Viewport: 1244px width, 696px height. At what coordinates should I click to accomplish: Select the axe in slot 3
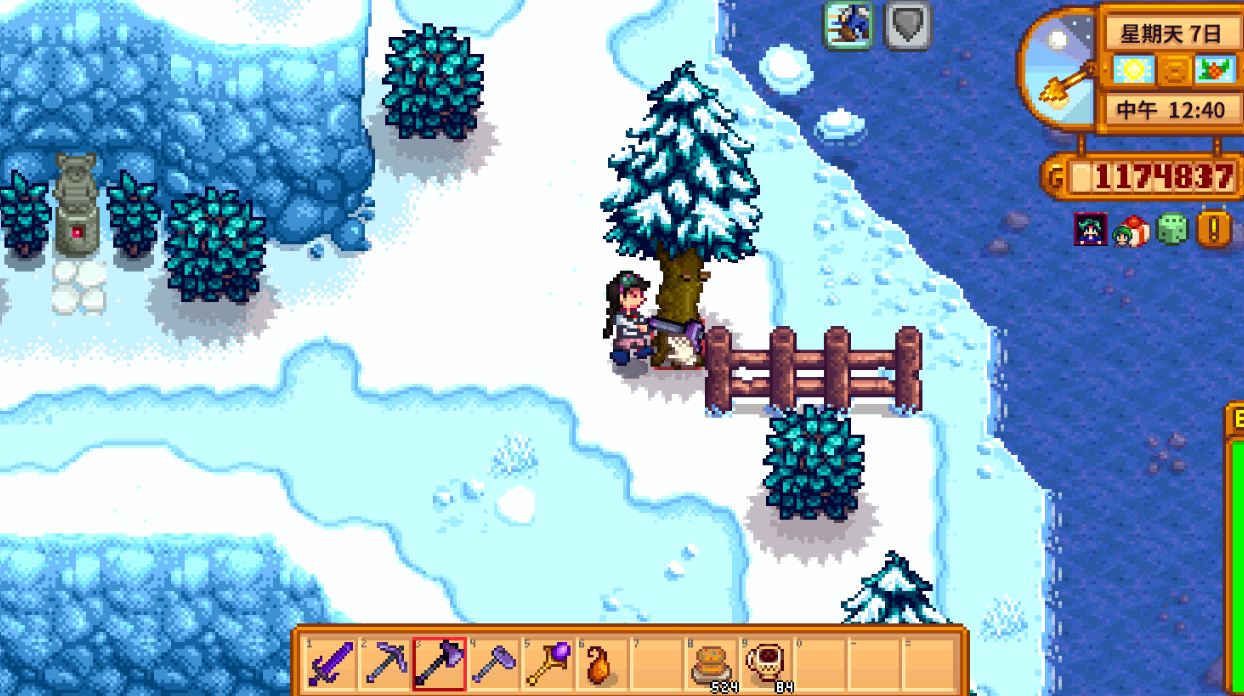click(x=439, y=662)
